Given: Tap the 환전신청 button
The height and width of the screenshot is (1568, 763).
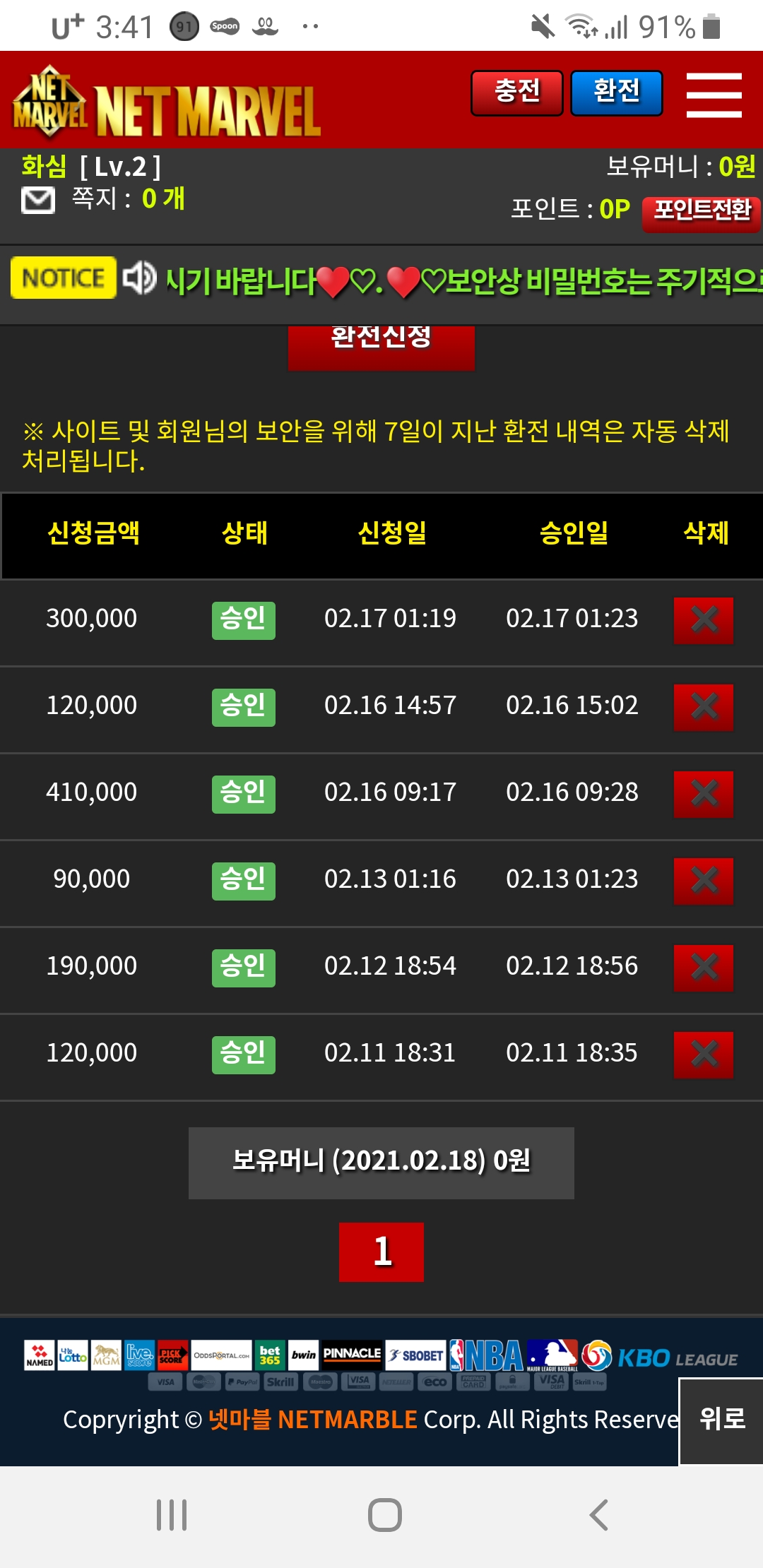Looking at the screenshot, I should tap(381, 344).
